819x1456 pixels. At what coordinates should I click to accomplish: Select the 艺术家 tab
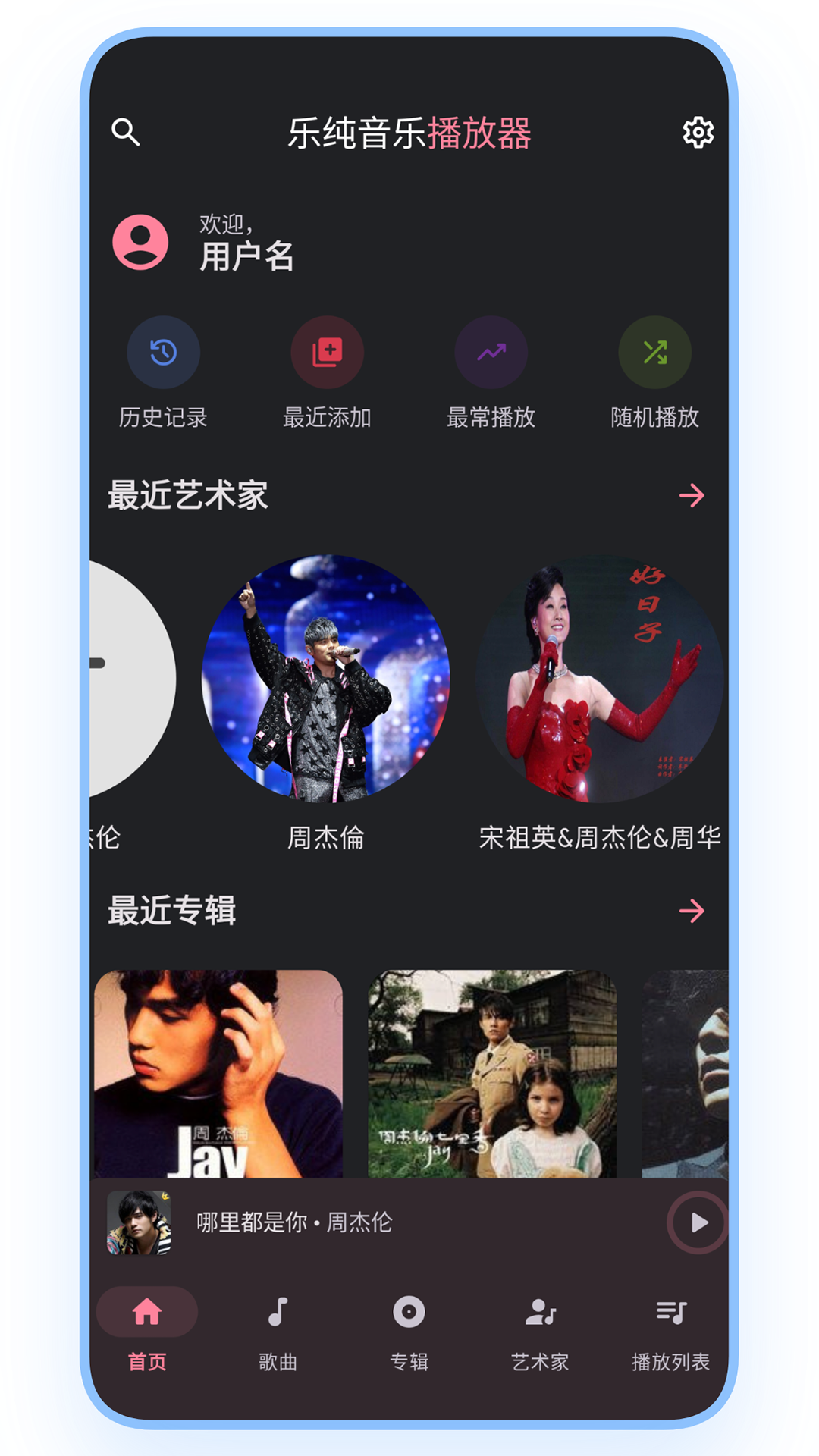click(x=540, y=1327)
